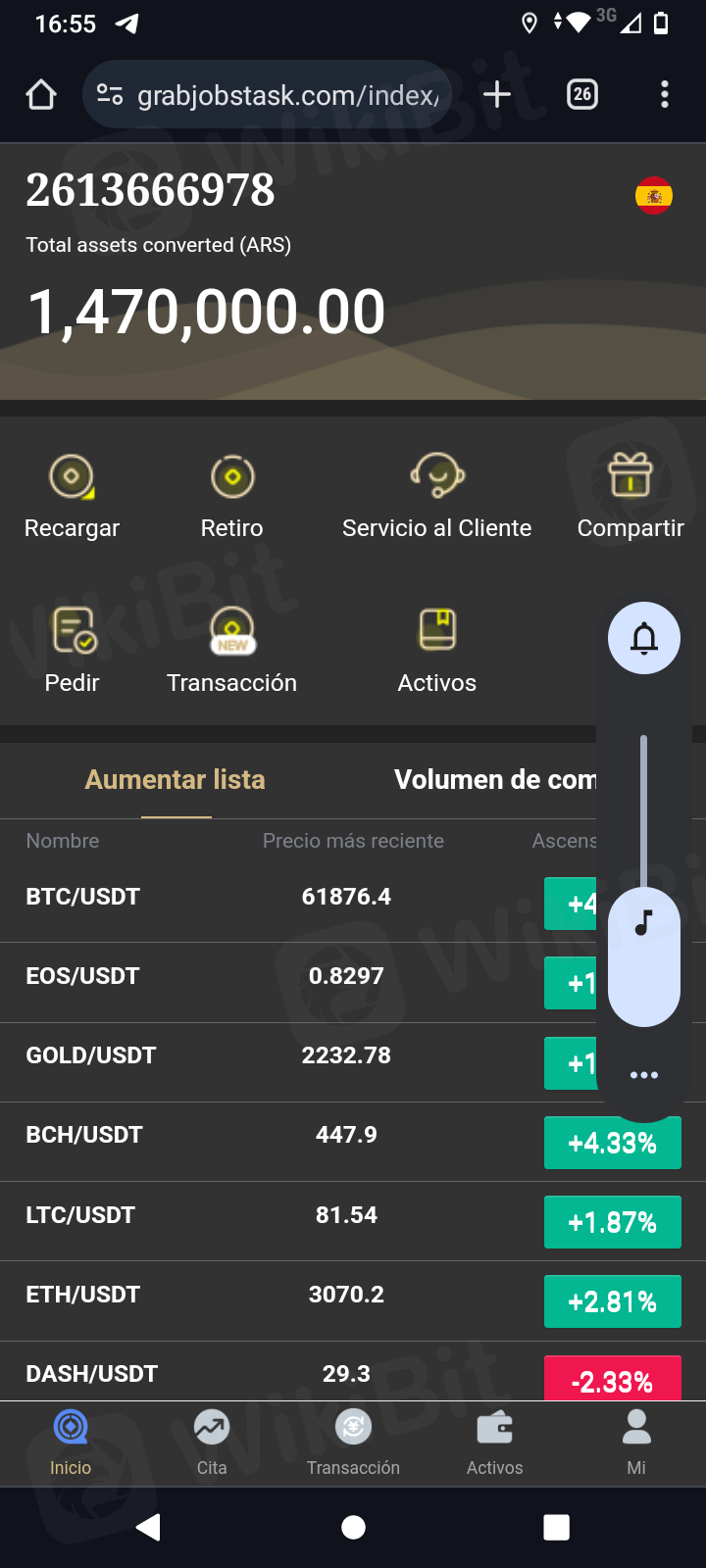The width and height of the screenshot is (706, 1568).
Task: Open the ETH/USDT market
Action: (x=83, y=1295)
